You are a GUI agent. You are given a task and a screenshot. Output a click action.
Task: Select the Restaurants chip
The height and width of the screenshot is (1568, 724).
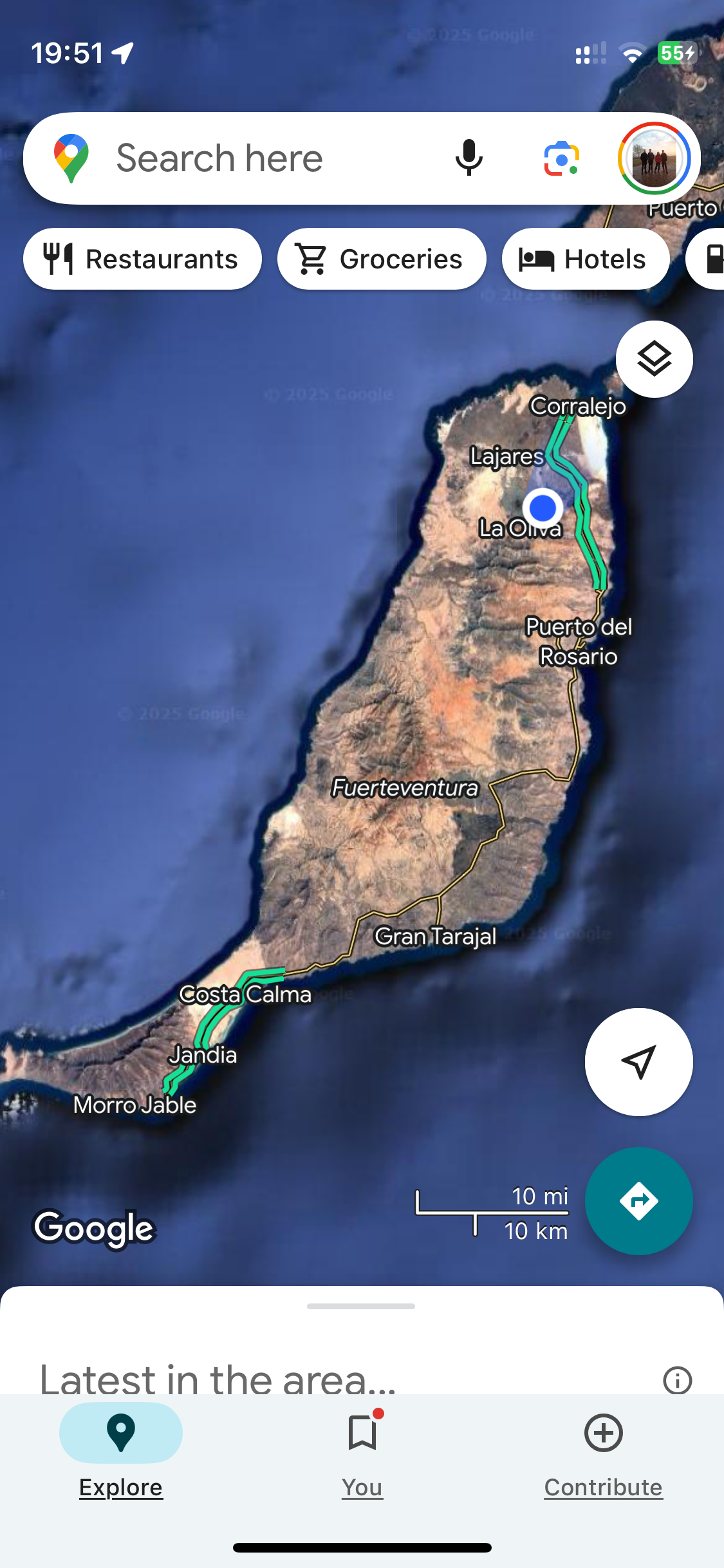[x=142, y=259]
